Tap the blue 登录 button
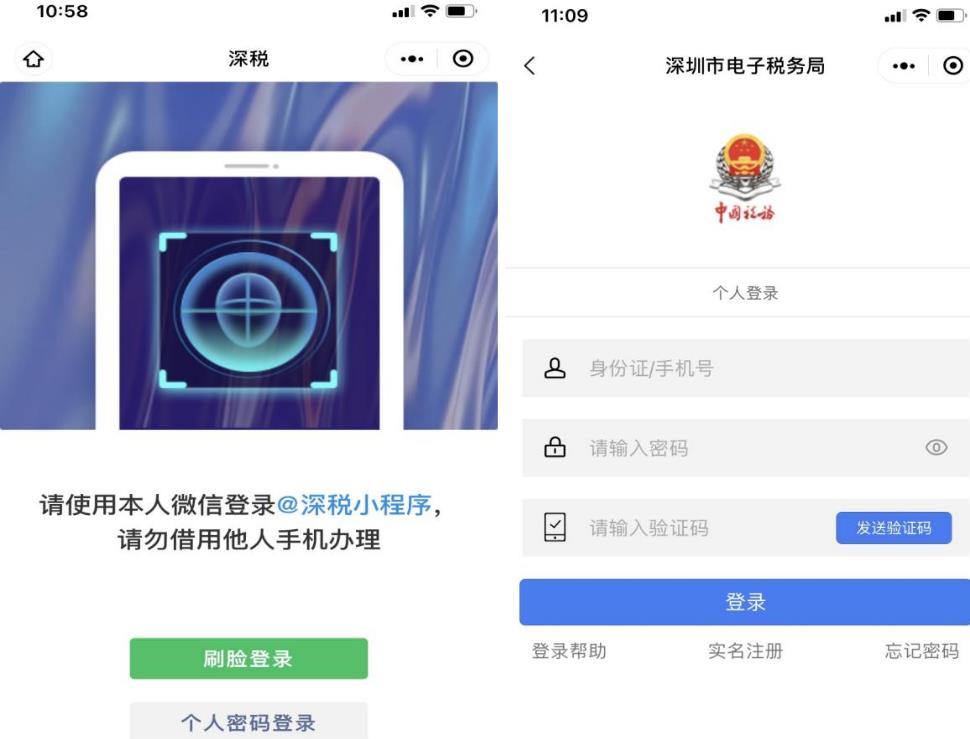970x739 pixels. click(745, 602)
